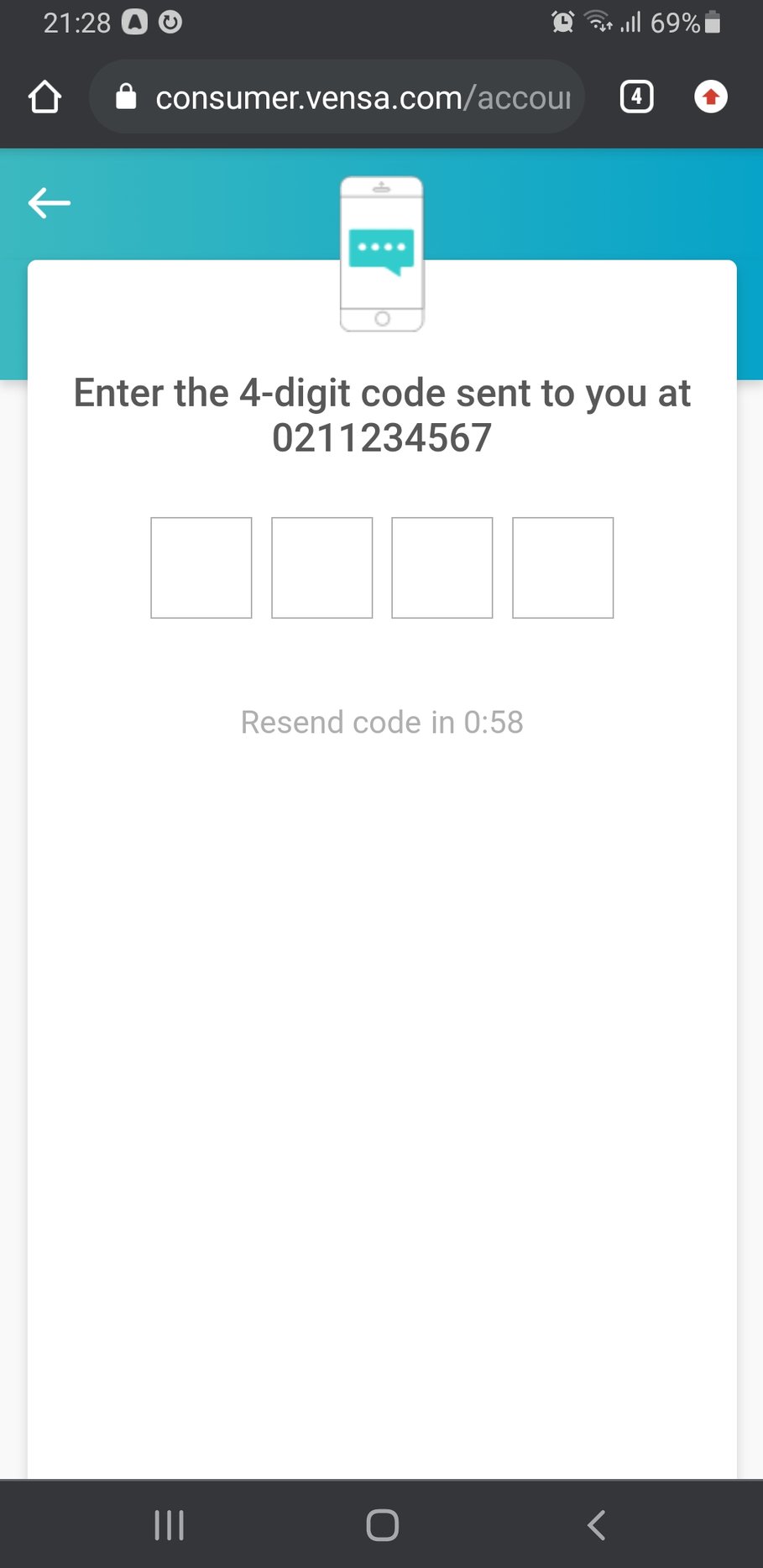This screenshot has height=1568, width=763.
Task: Open the tab switcher showing 4 tabs
Action: click(x=636, y=97)
